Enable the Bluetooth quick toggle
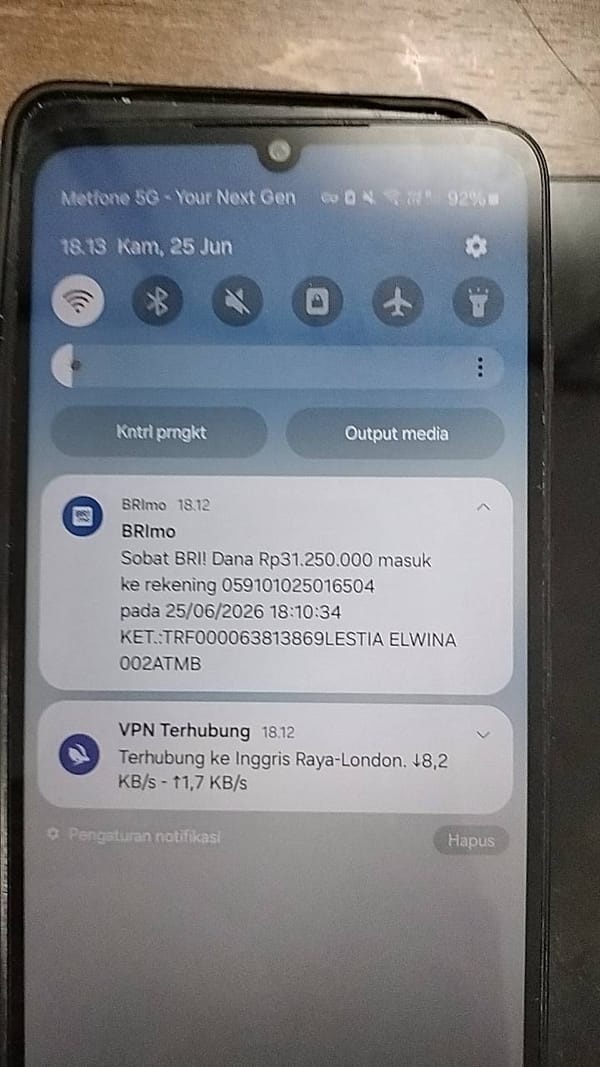The height and width of the screenshot is (1067, 600). coord(157,301)
